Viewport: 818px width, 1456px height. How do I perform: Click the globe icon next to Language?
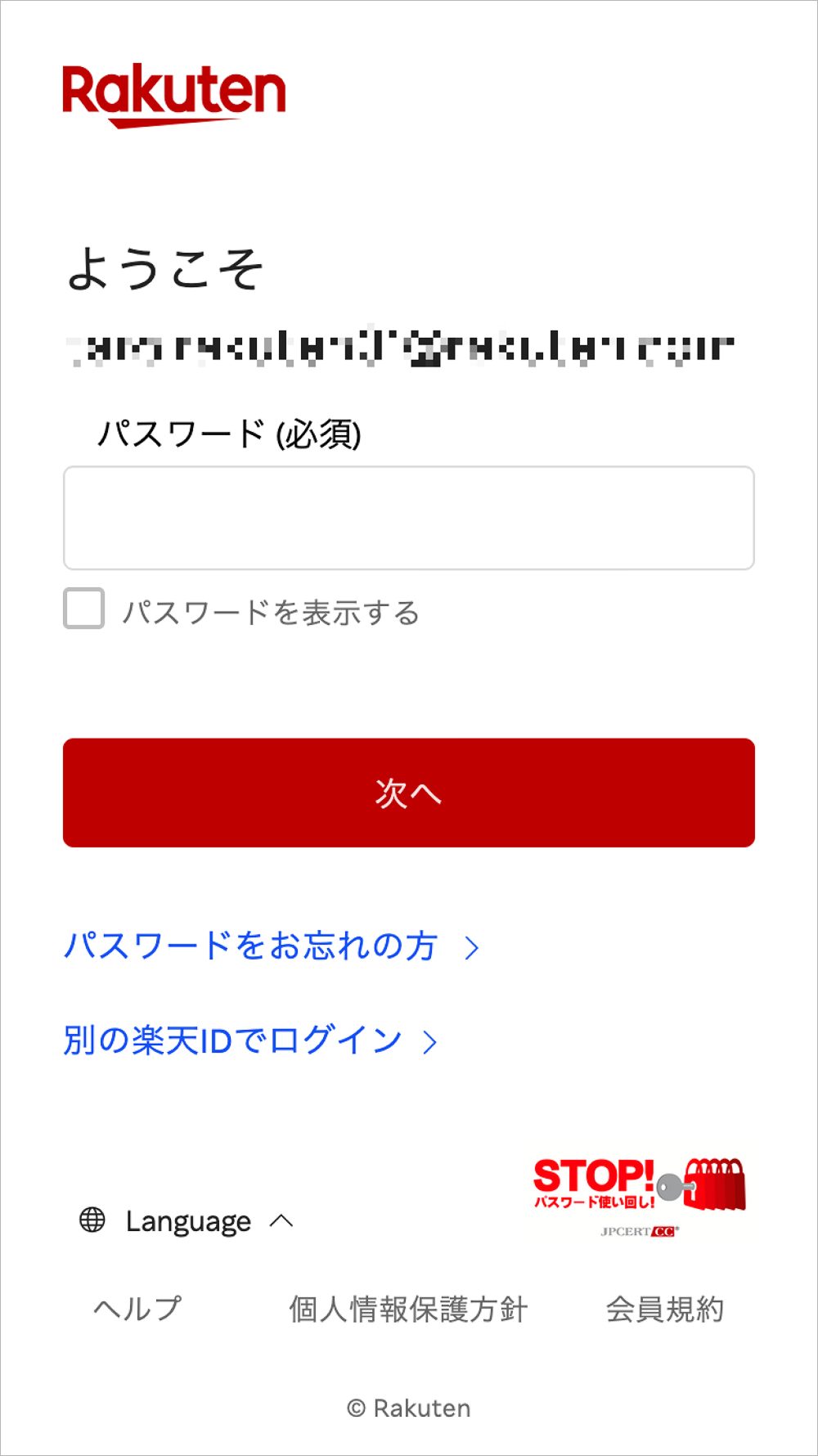pos(92,1220)
